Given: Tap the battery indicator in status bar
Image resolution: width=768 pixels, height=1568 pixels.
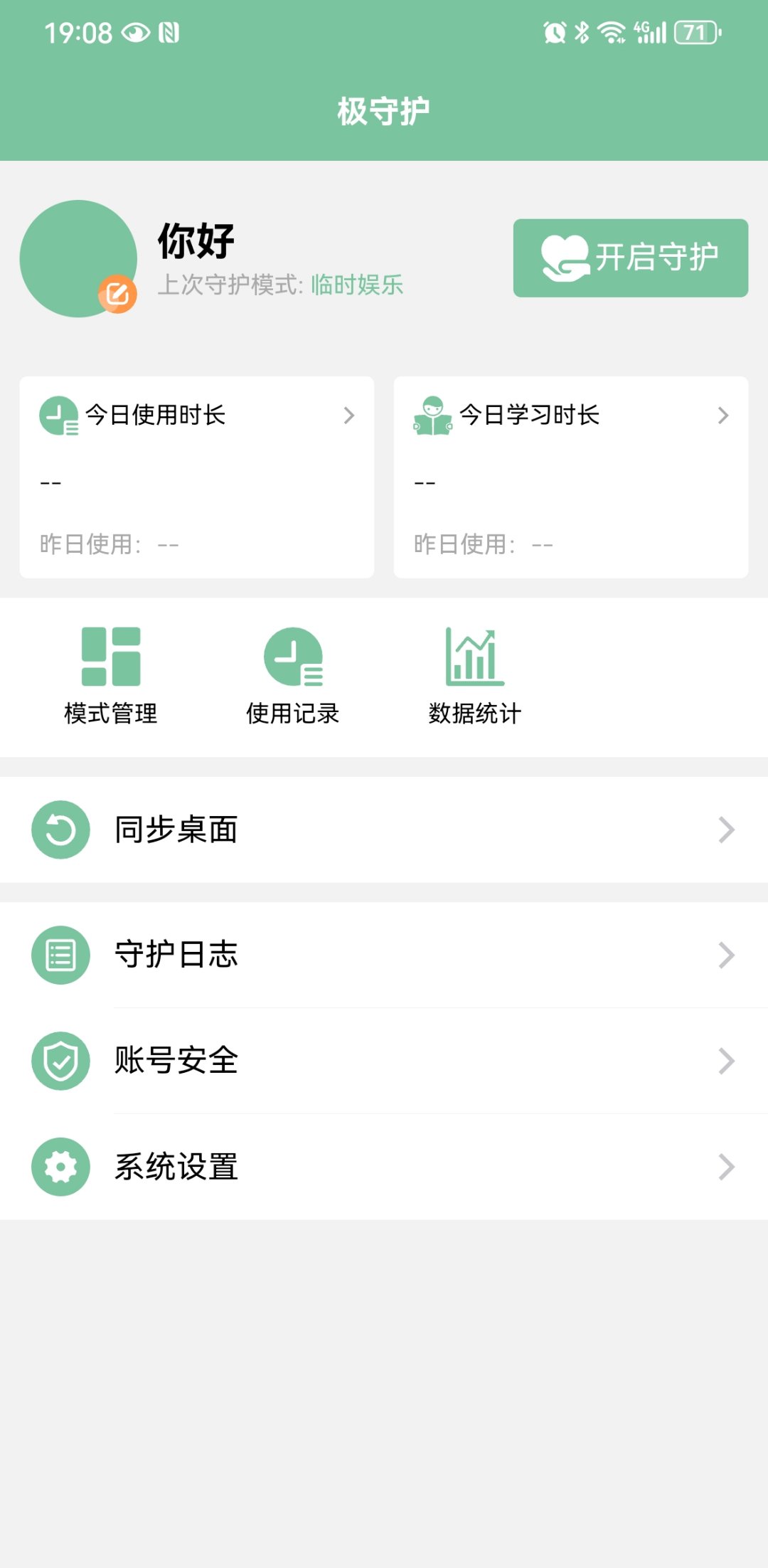Looking at the screenshot, I should click(695, 31).
